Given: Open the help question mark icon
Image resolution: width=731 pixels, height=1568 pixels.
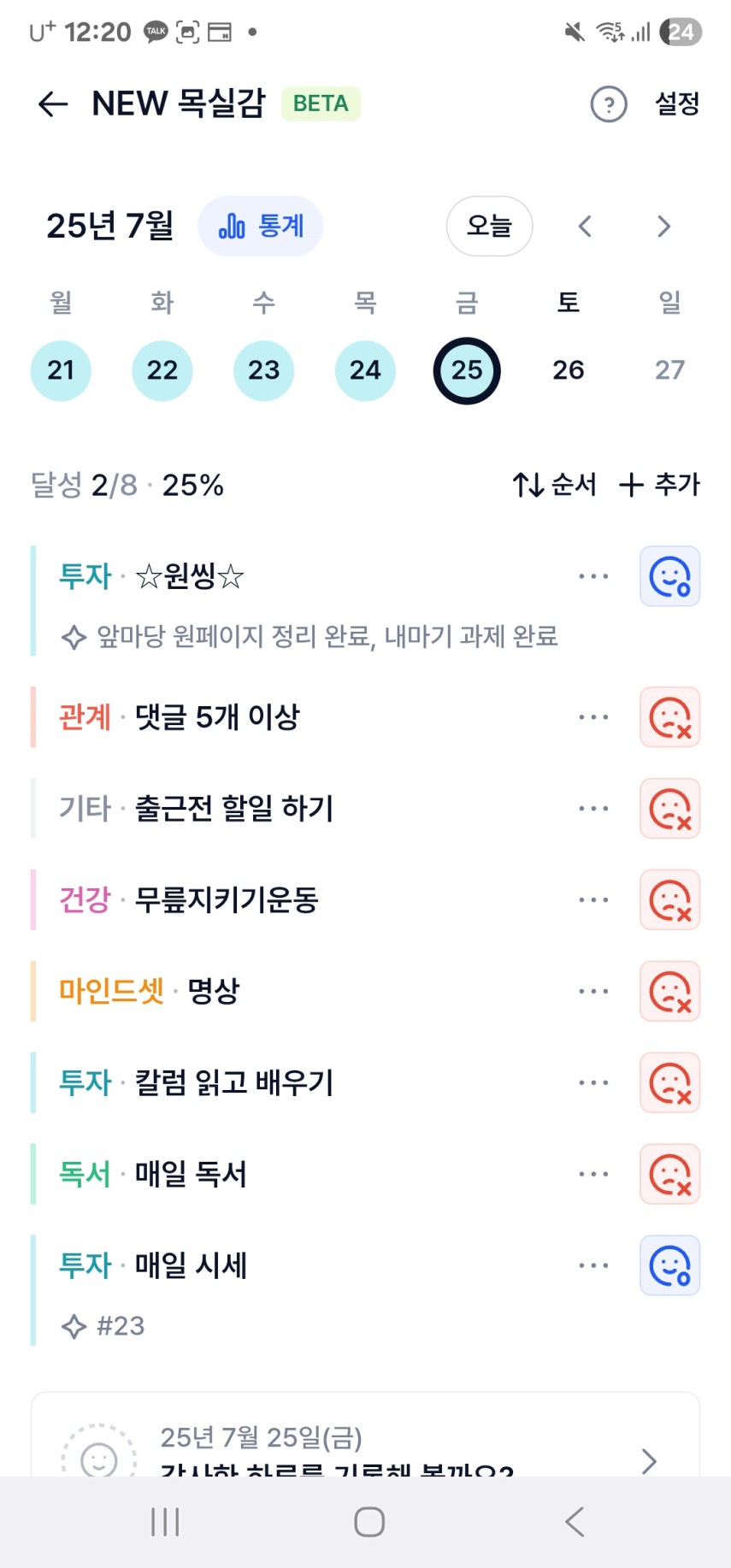Looking at the screenshot, I should 609,104.
